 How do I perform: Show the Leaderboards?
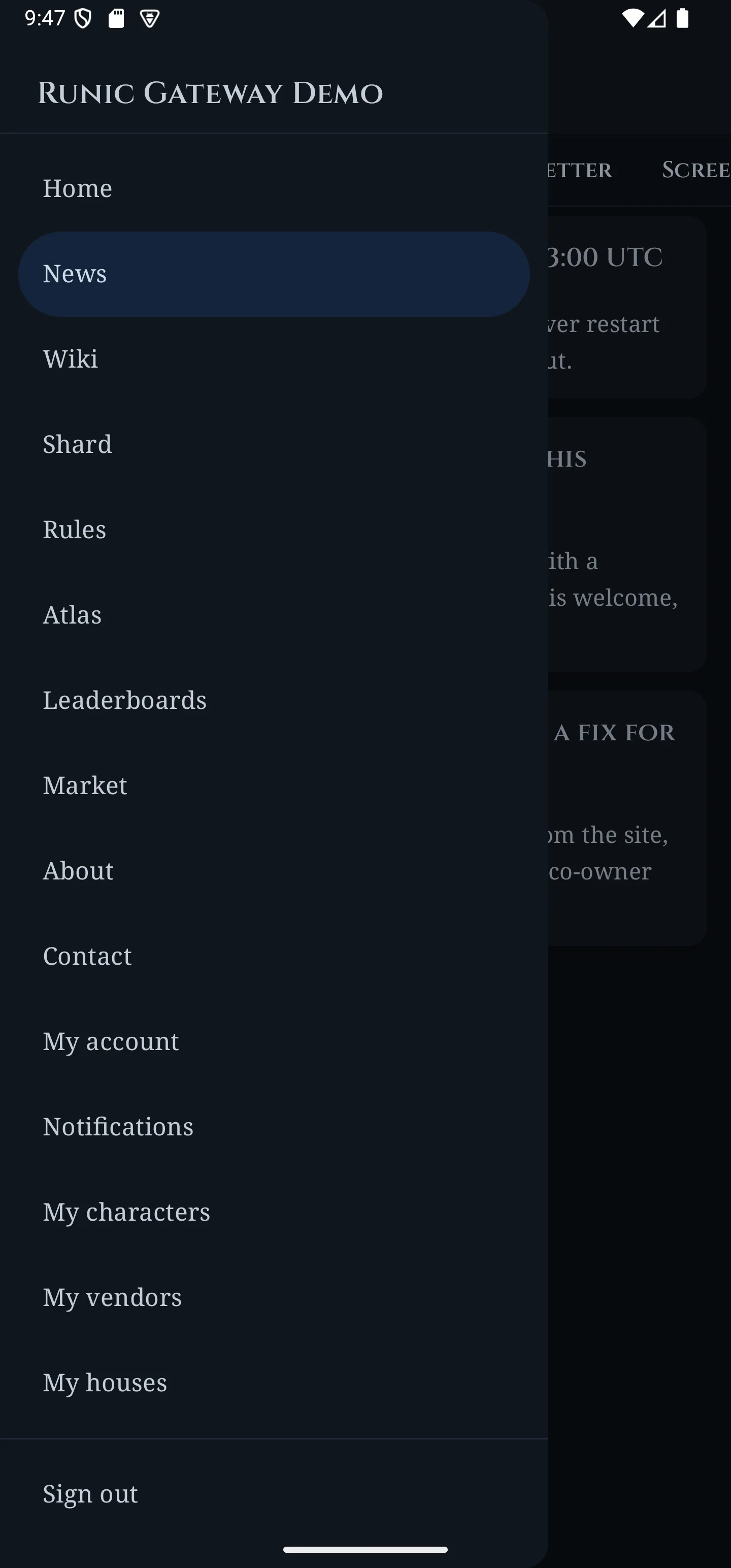pyautogui.click(x=274, y=700)
